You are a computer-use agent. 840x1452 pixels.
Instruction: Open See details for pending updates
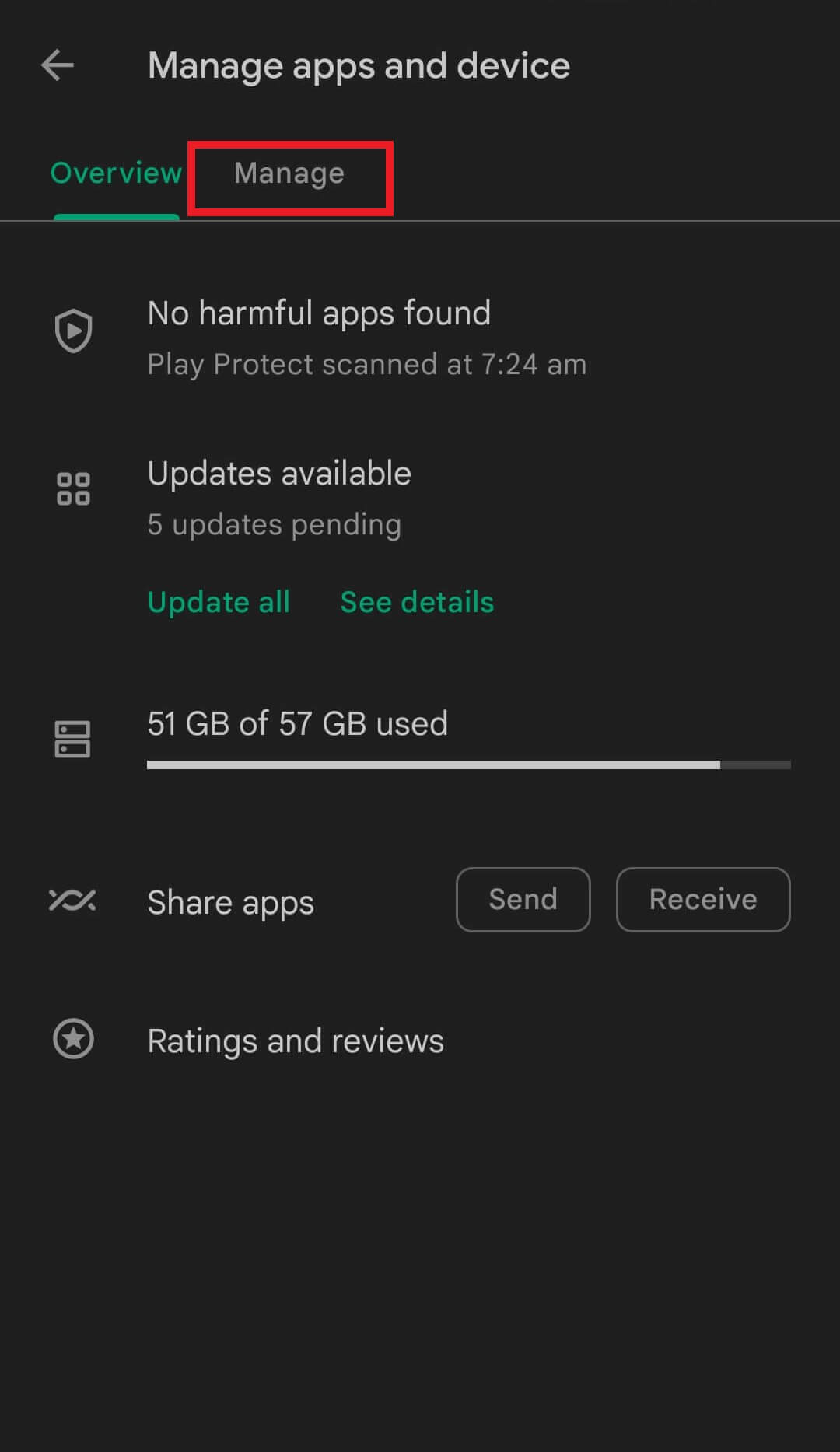click(x=417, y=602)
